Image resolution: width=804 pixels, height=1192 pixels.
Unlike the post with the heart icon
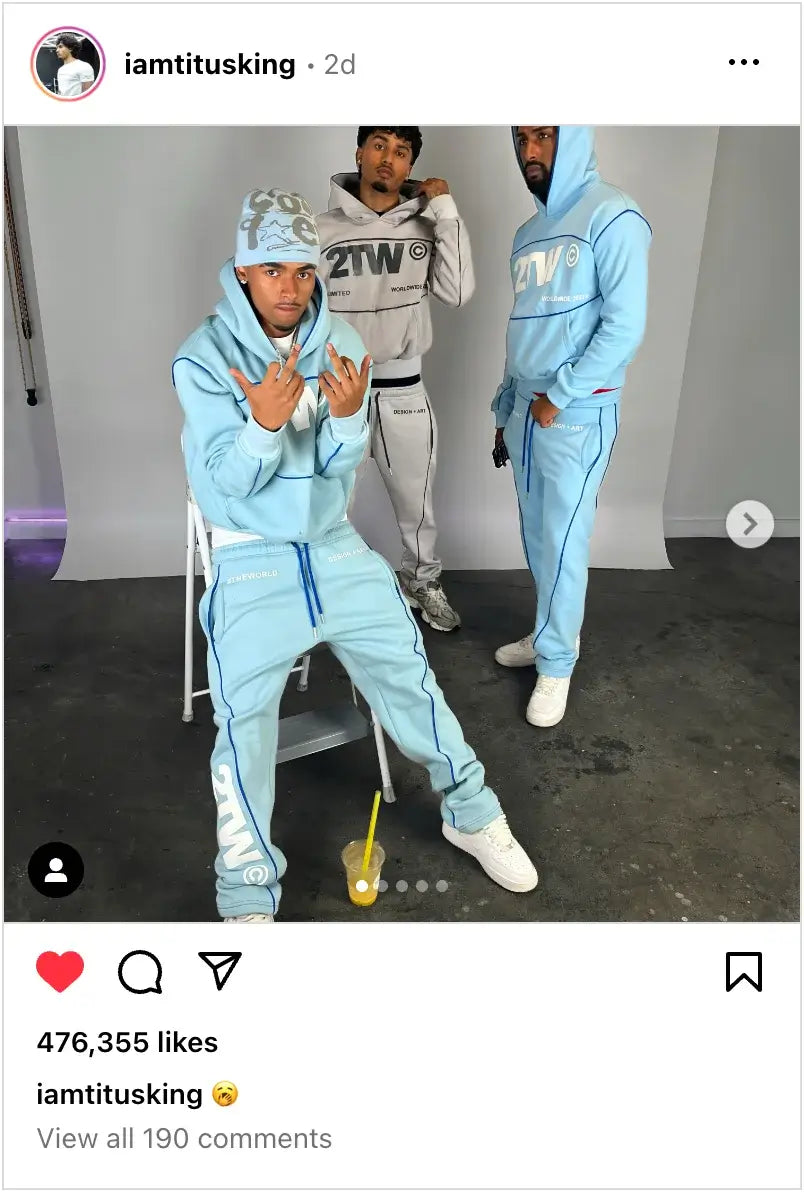point(60,971)
